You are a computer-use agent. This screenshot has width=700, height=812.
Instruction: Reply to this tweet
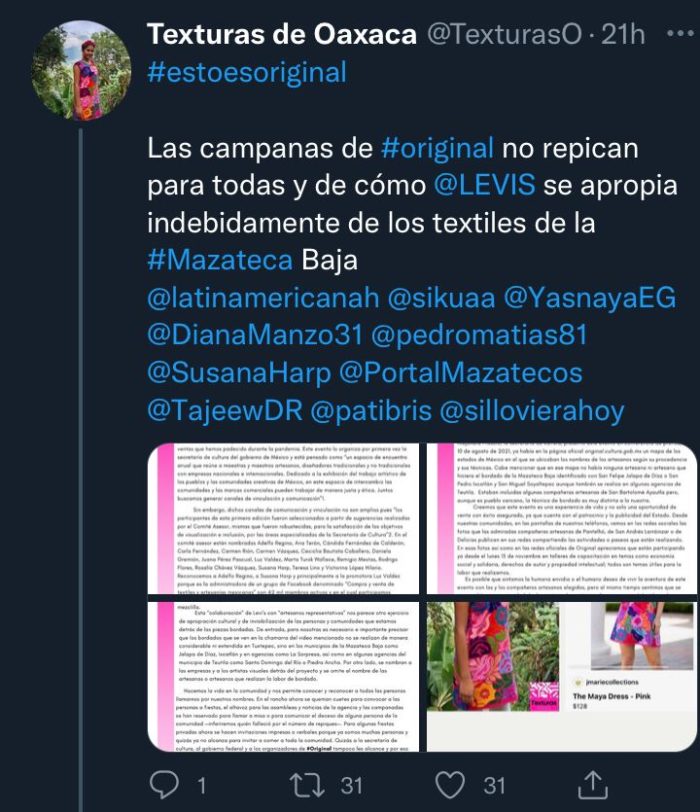[167, 783]
